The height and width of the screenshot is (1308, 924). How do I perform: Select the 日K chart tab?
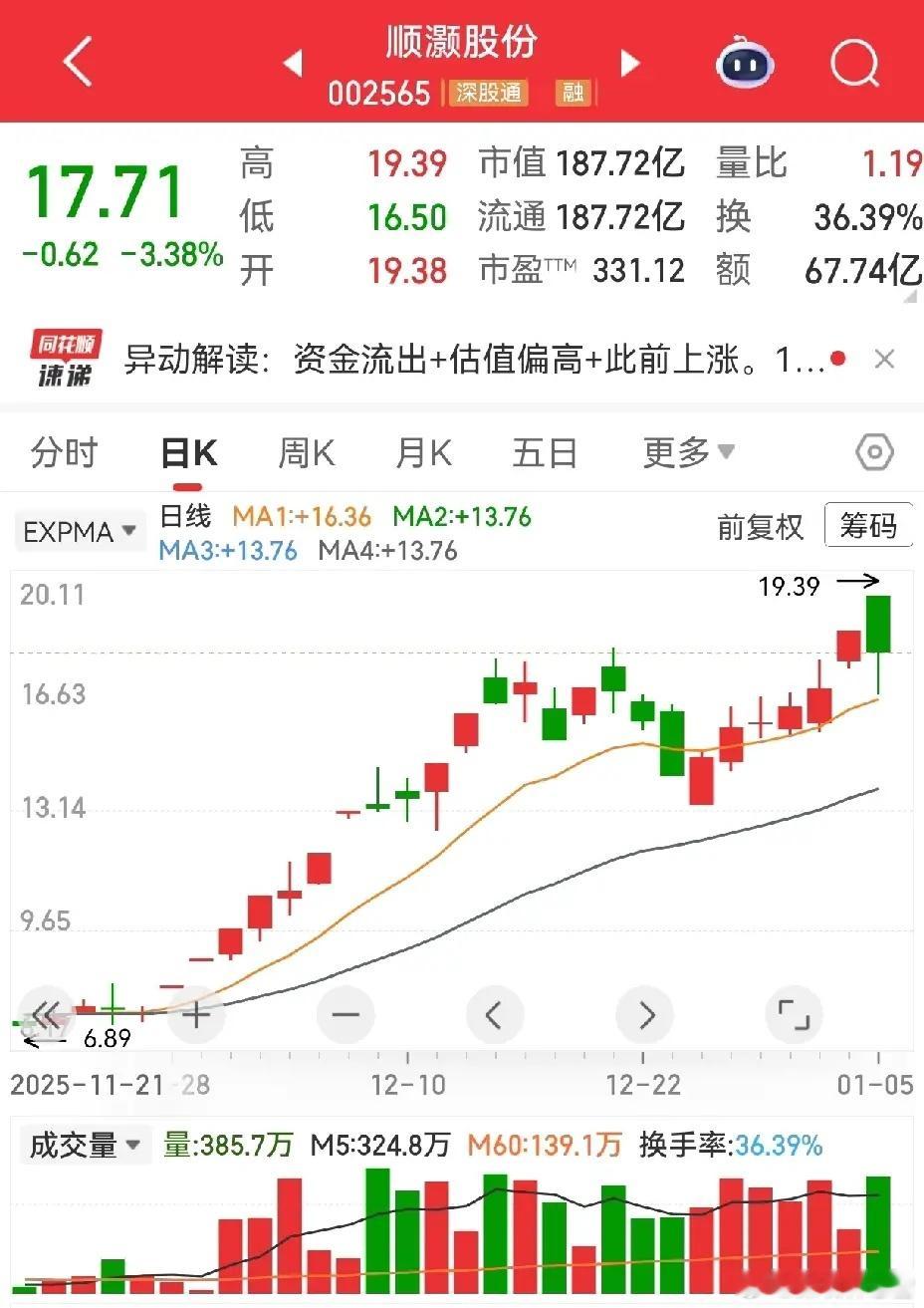(188, 453)
